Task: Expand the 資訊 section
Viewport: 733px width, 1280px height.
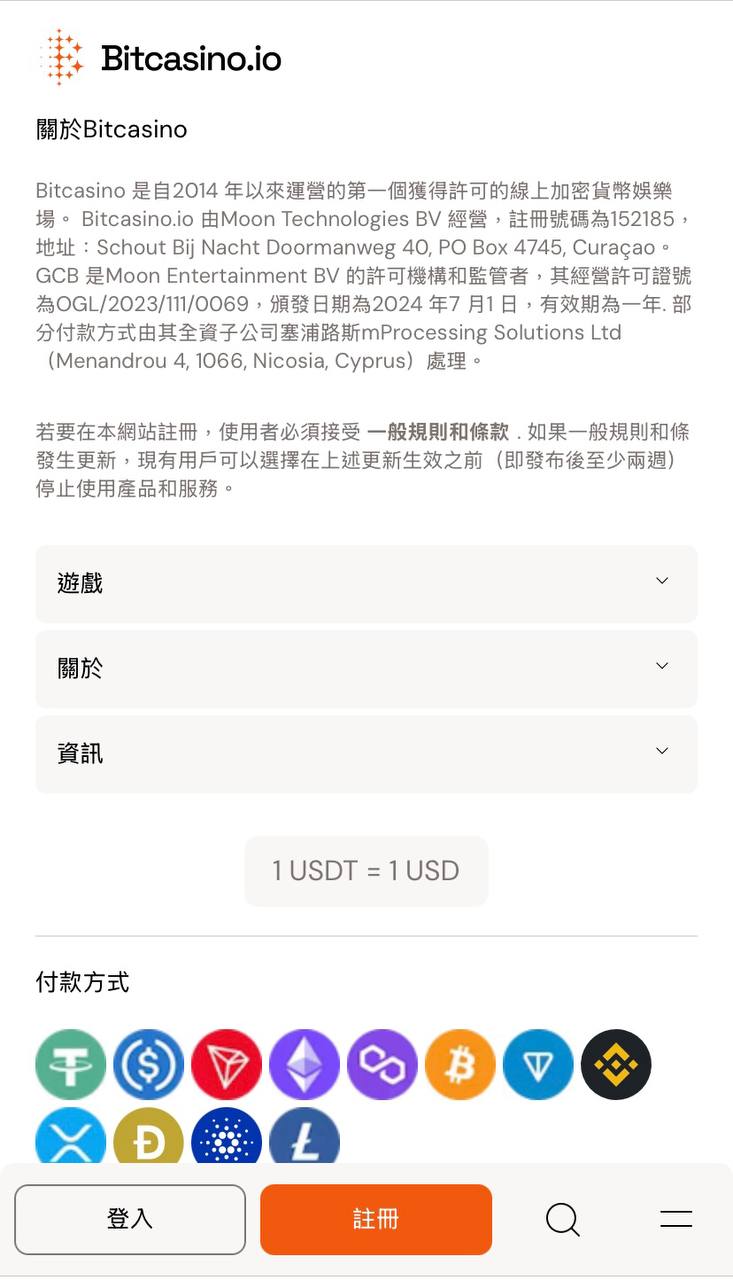Action: (x=366, y=753)
